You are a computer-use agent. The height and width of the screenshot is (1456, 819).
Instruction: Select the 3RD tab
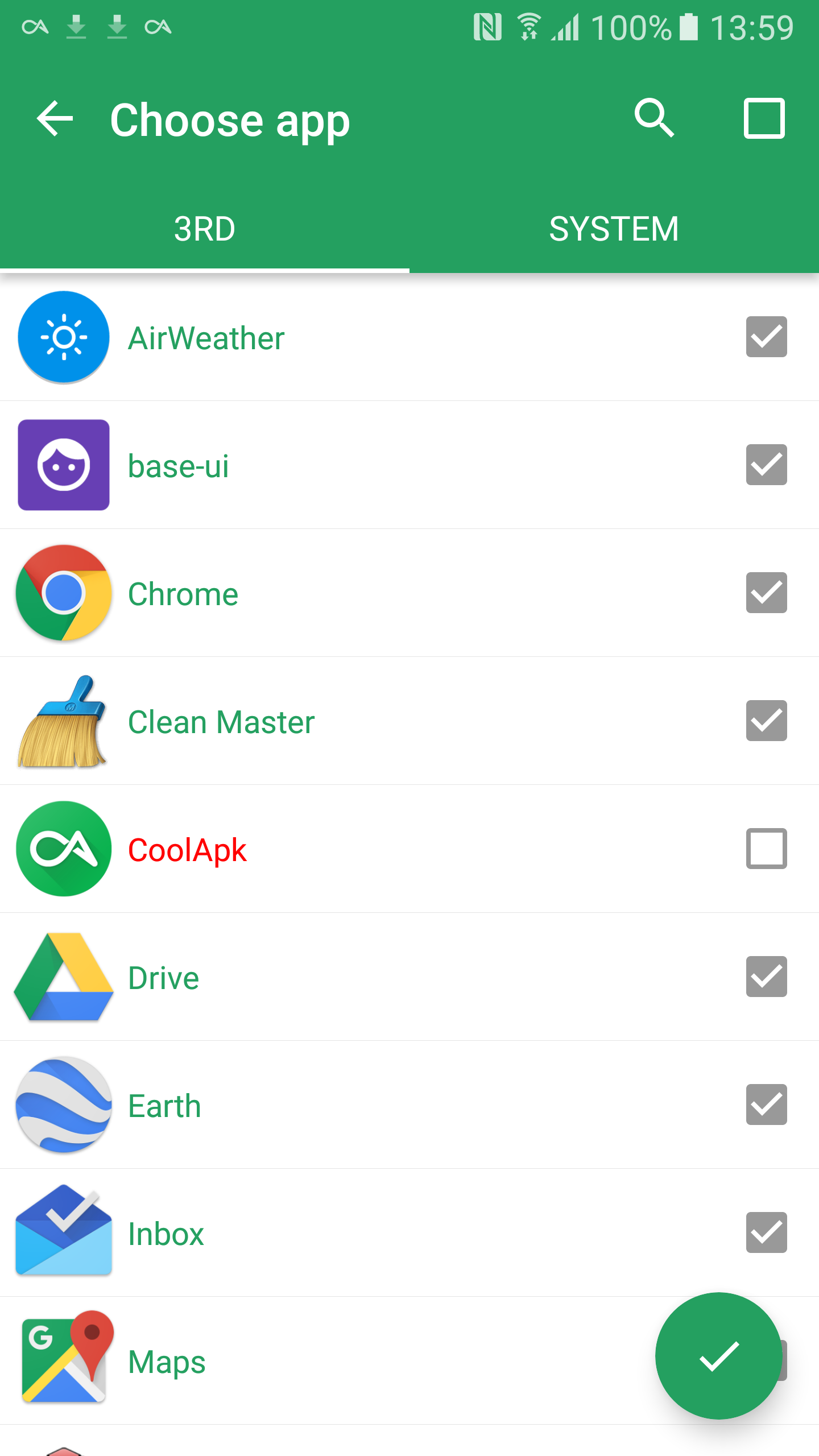(x=205, y=229)
